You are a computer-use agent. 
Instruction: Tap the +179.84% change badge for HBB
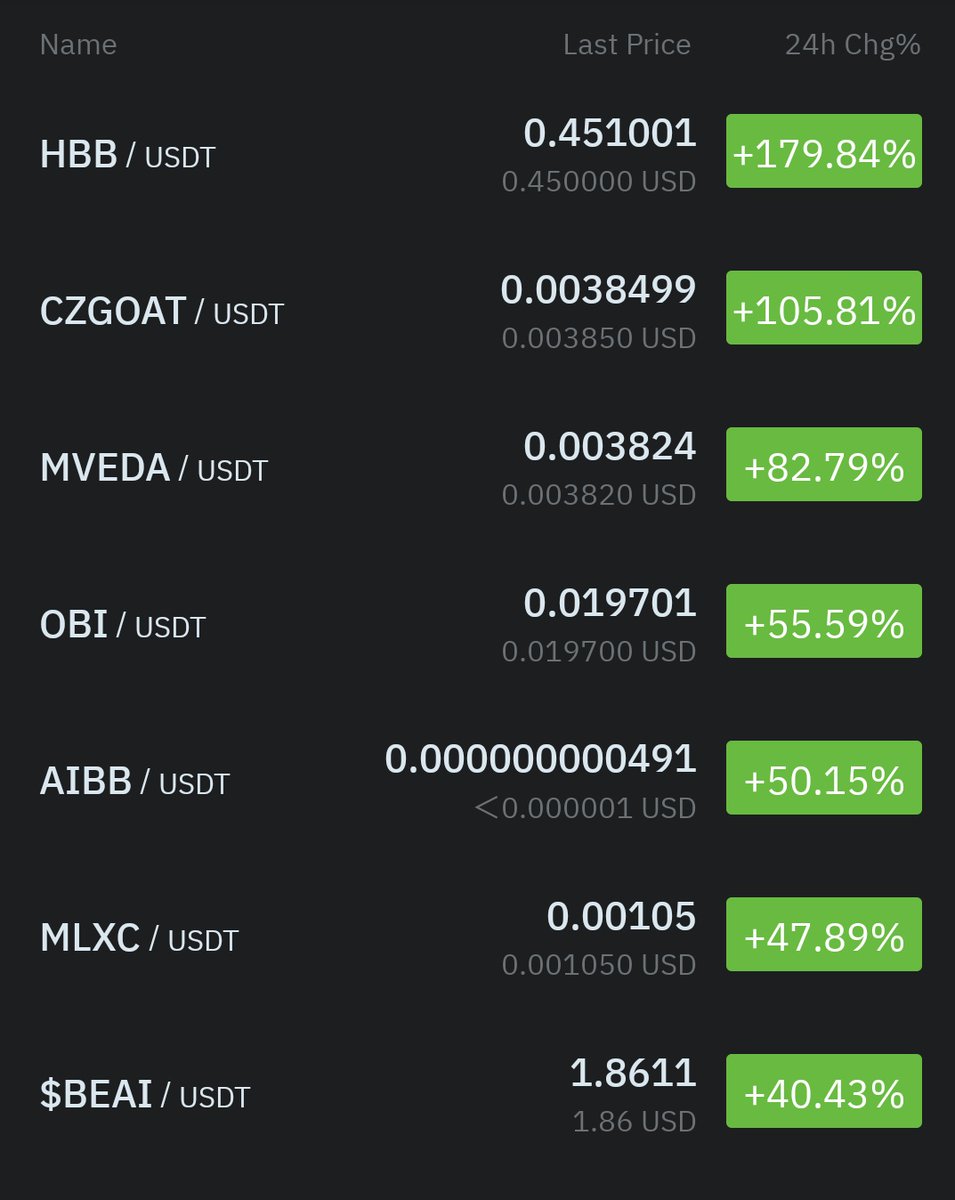click(x=824, y=152)
